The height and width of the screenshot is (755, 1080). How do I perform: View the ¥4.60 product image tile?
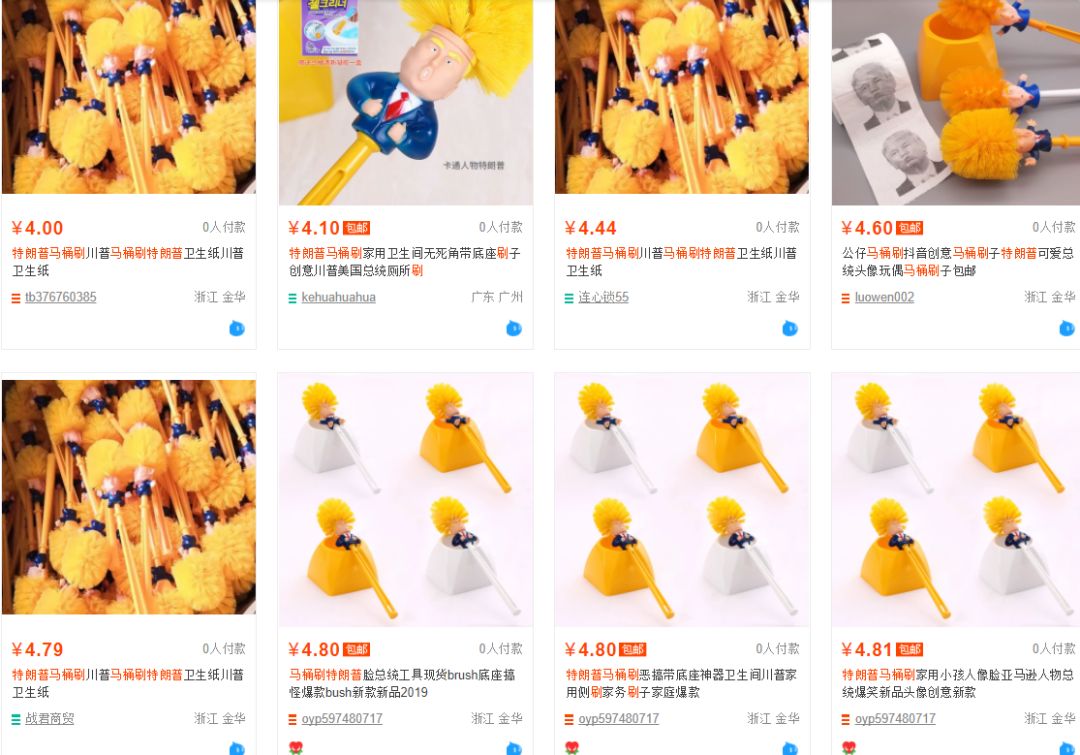955,100
